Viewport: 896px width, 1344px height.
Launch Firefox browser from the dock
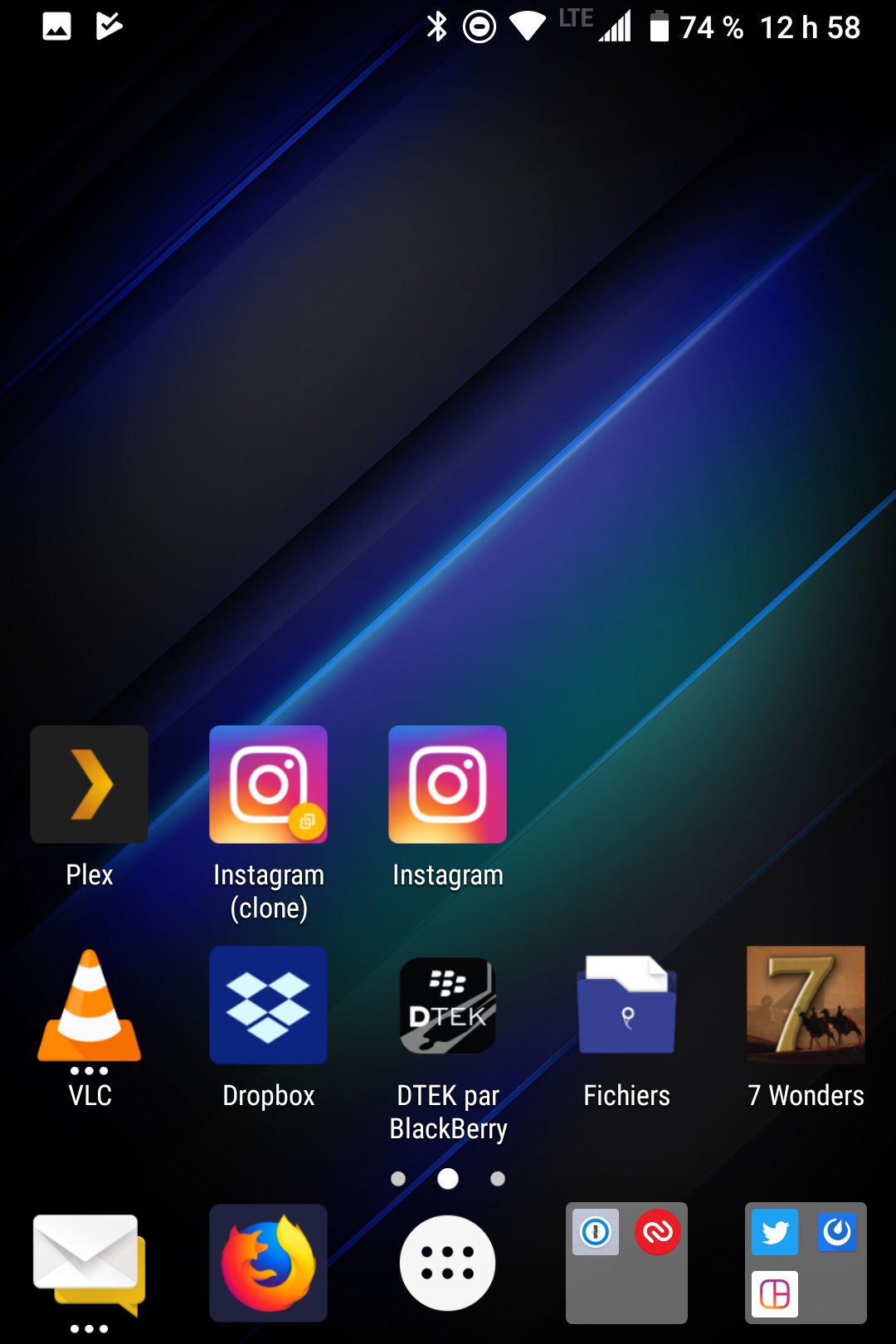[x=269, y=1263]
